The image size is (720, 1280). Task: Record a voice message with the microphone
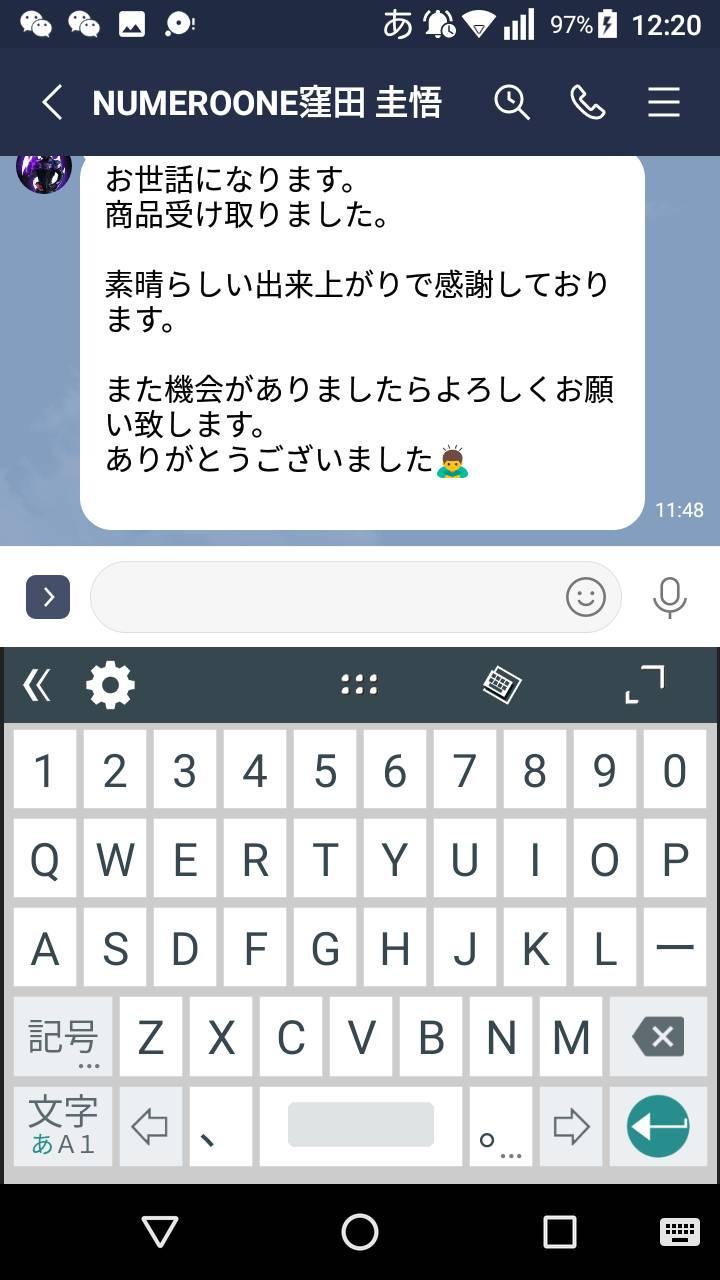[669, 597]
